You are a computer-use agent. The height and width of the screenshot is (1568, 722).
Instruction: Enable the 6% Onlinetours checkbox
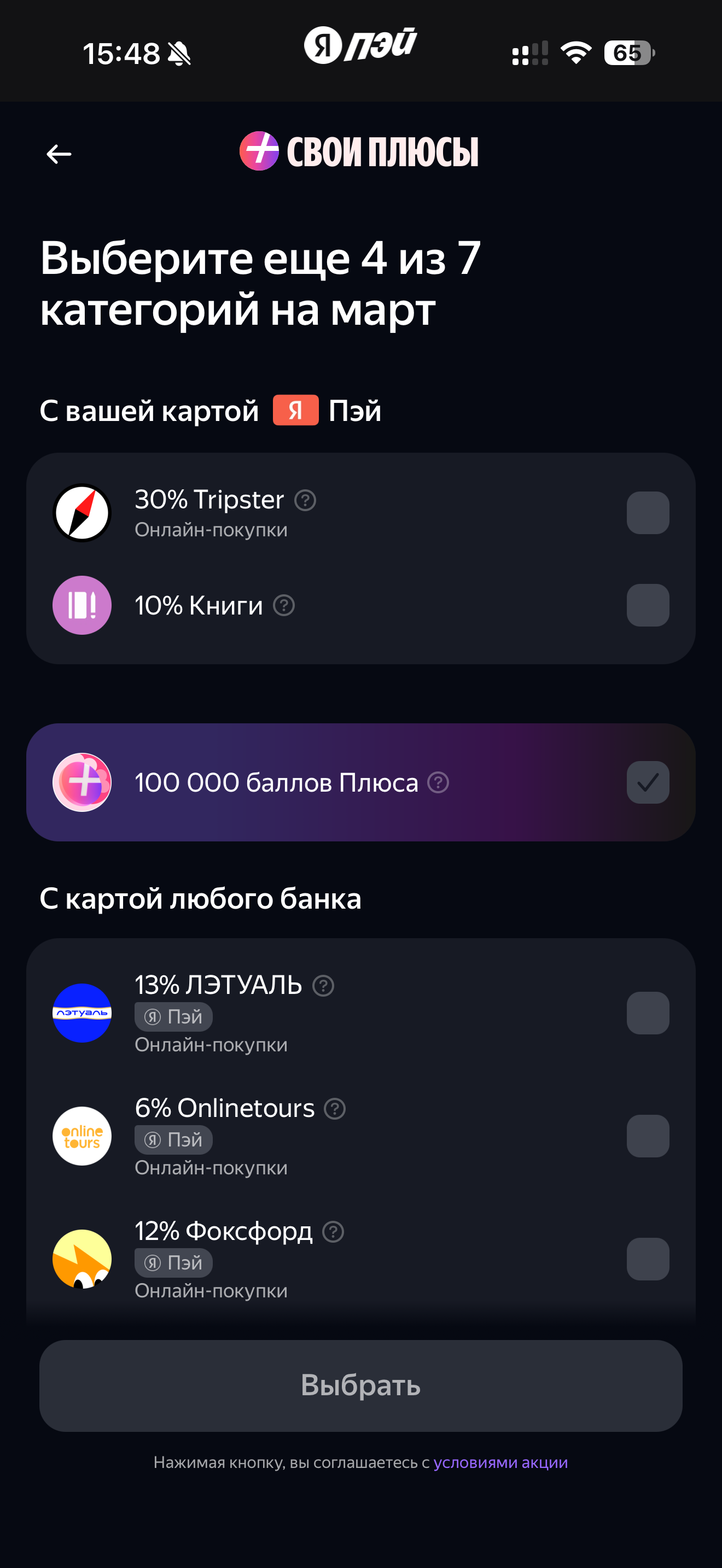pos(648,1137)
